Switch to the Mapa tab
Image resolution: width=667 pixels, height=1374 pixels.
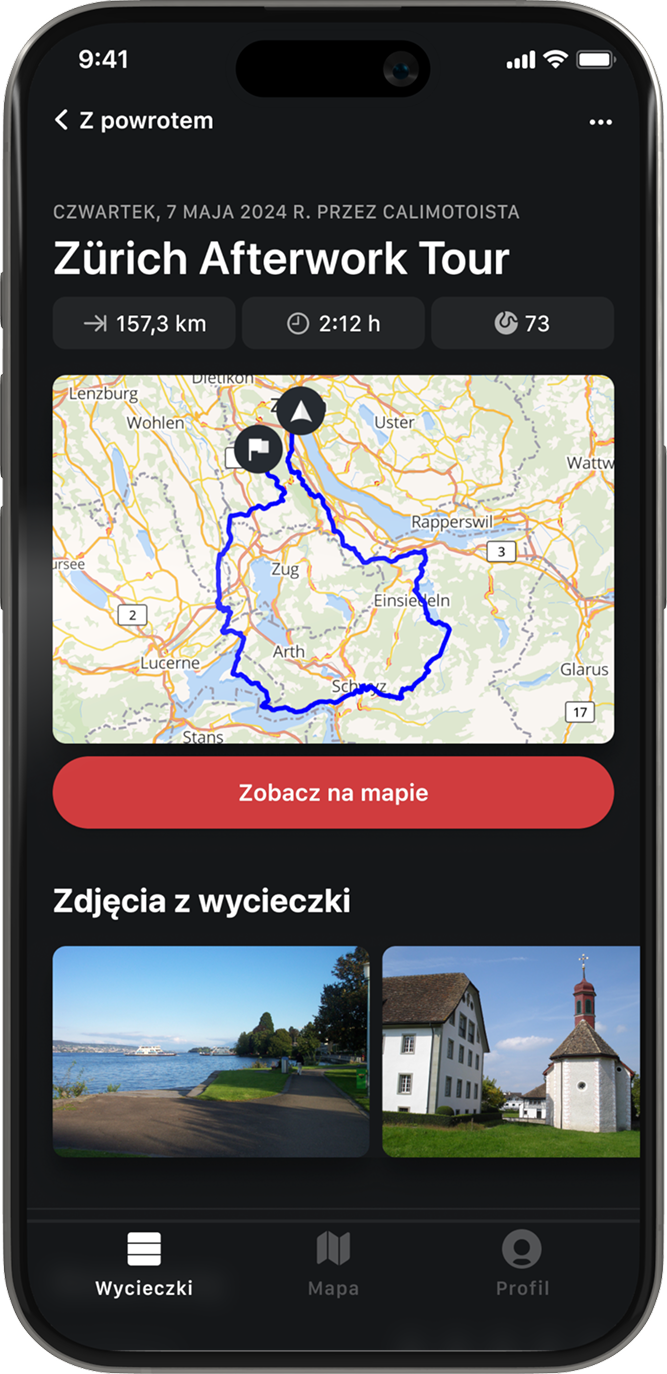[x=333, y=1264]
